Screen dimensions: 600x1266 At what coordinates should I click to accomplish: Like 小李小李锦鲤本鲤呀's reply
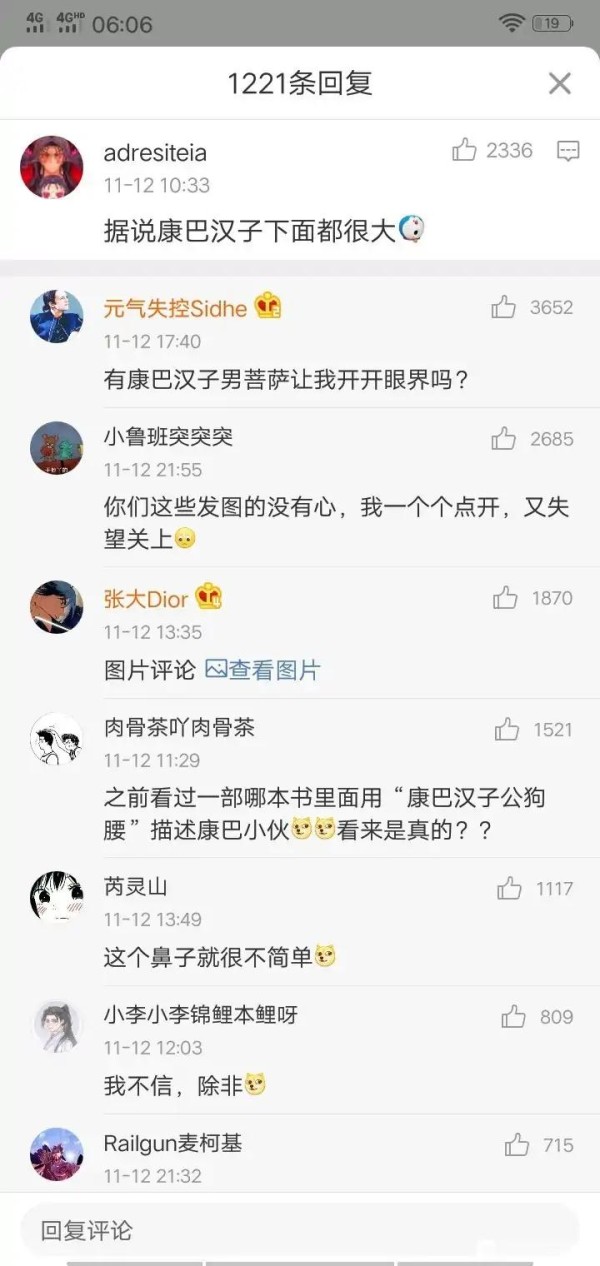click(513, 1017)
